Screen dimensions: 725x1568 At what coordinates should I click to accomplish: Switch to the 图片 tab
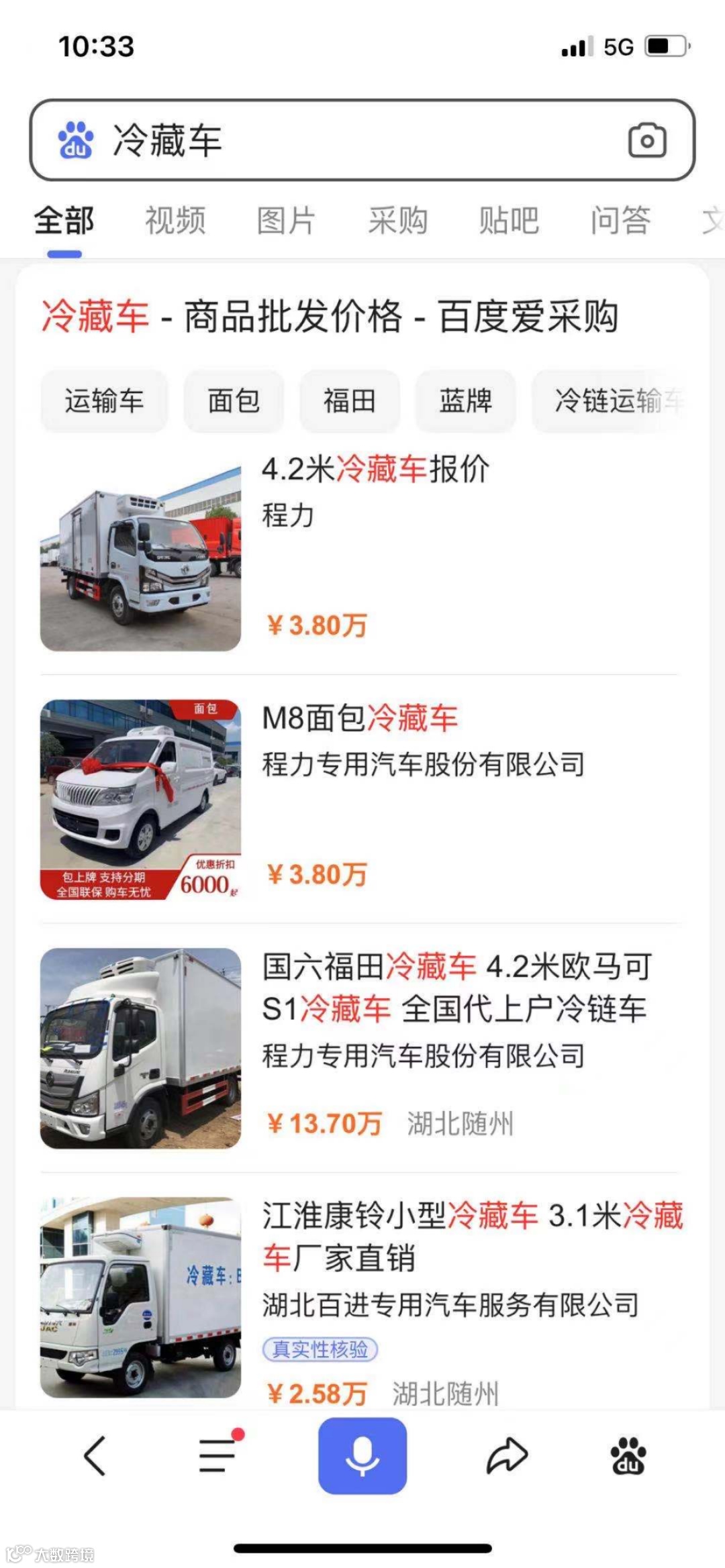point(286,221)
